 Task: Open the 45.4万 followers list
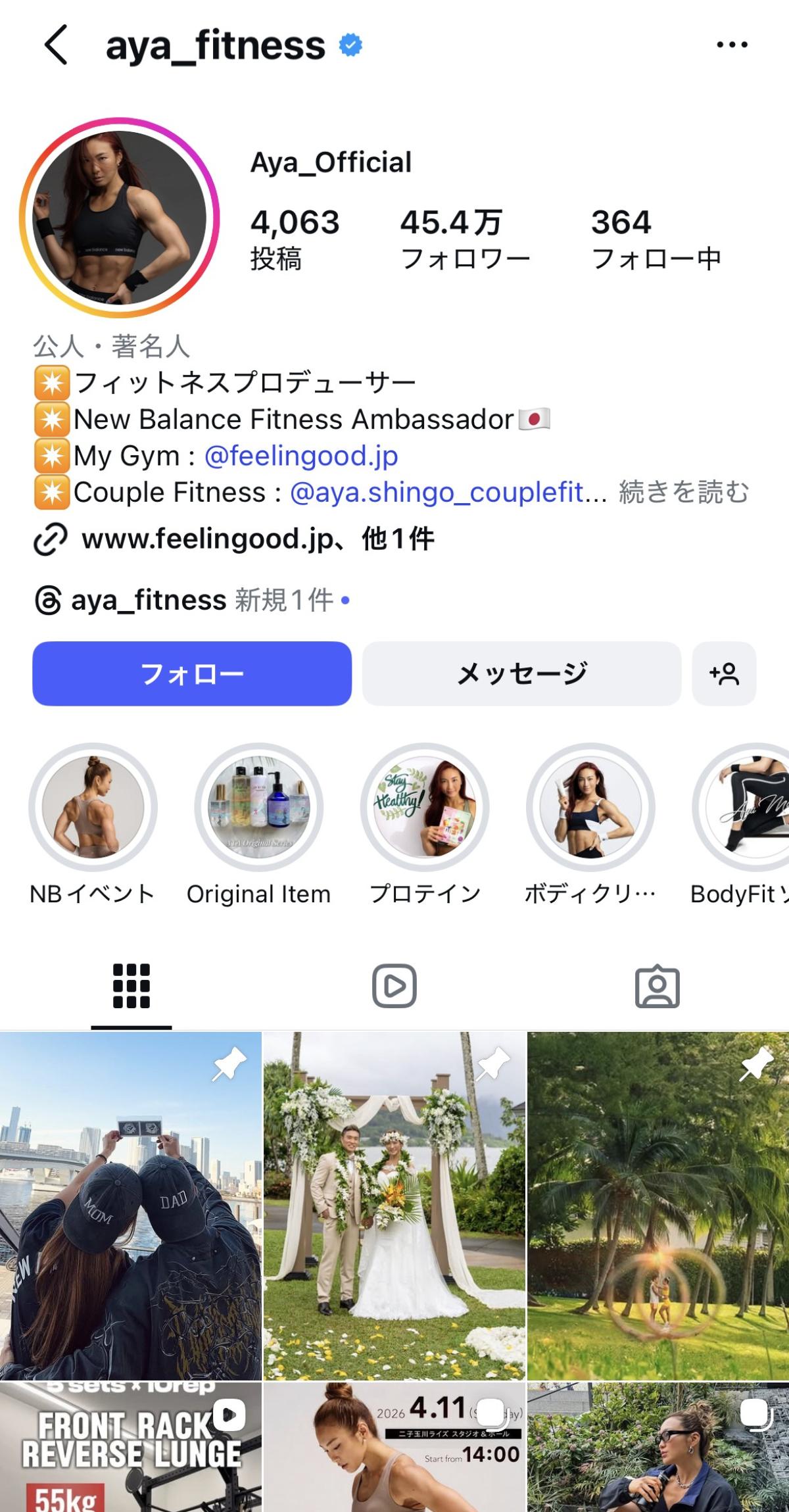pyautogui.click(x=464, y=239)
